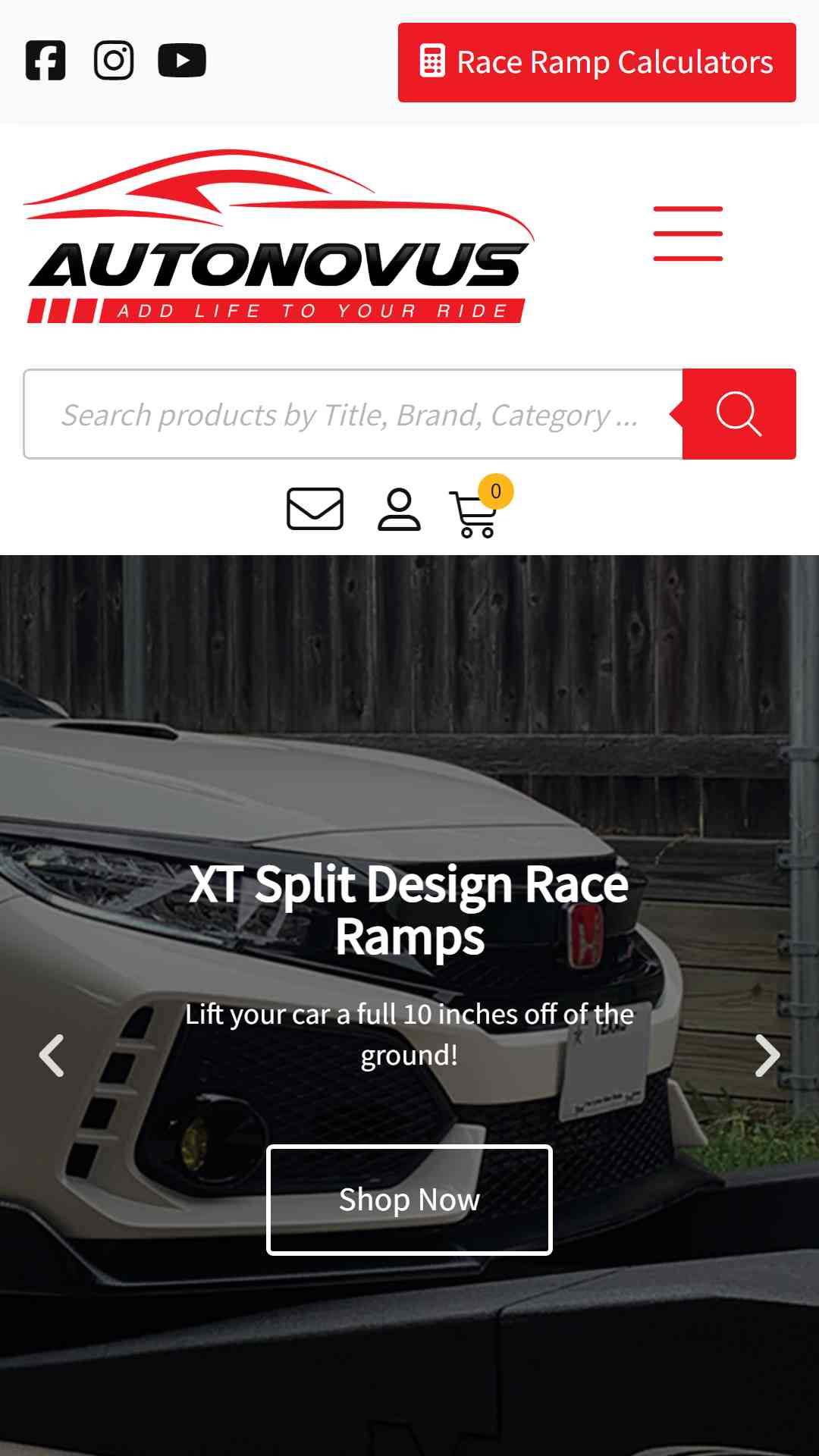Image resolution: width=819 pixels, height=1456 pixels.
Task: Open the user account icon
Action: pyautogui.click(x=399, y=509)
